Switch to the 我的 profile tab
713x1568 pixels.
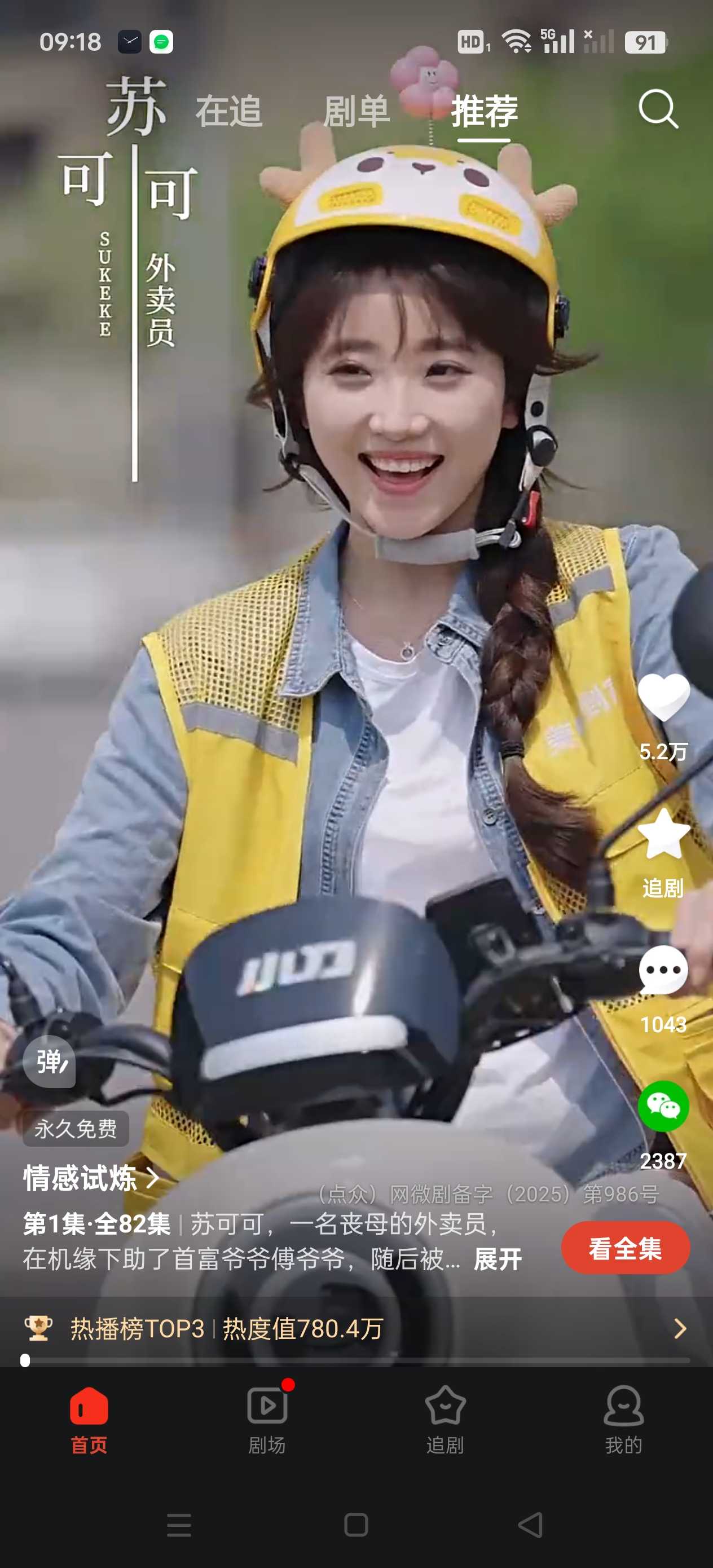point(623,1420)
